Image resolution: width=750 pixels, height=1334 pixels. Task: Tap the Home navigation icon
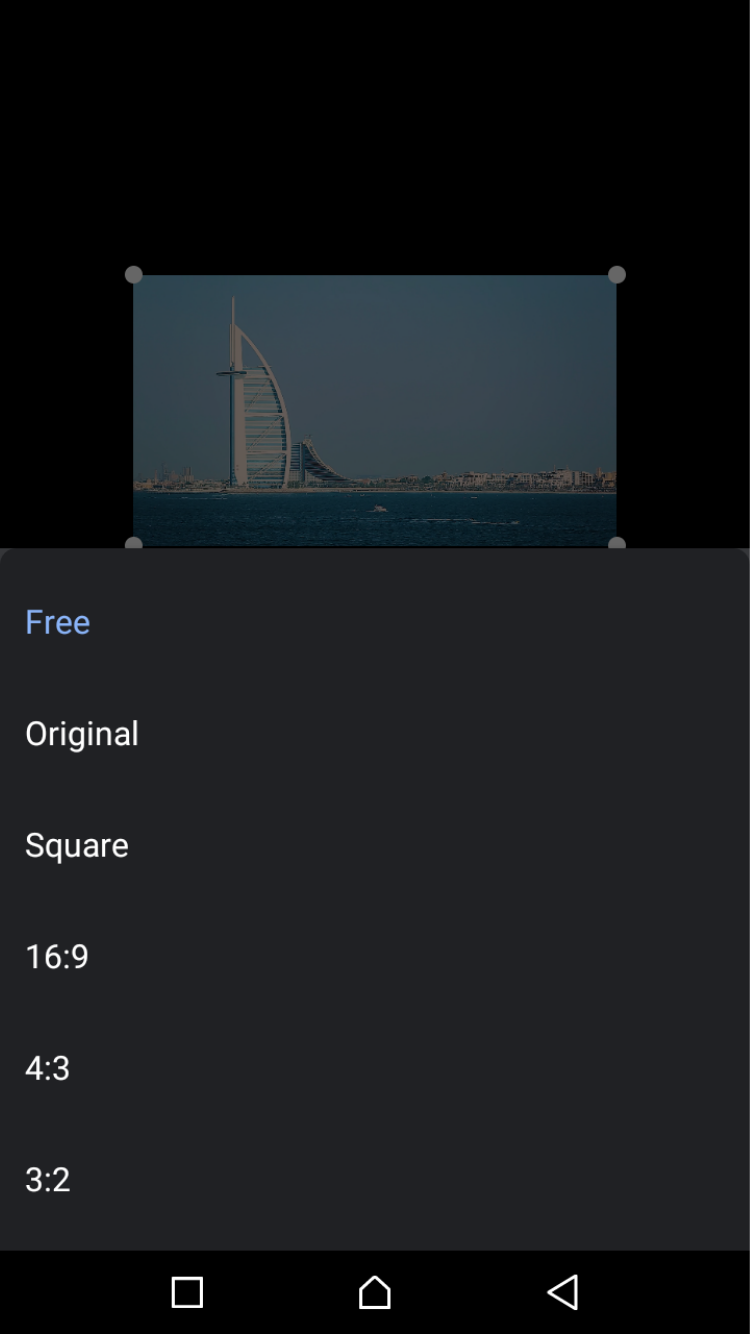[x=374, y=1292]
